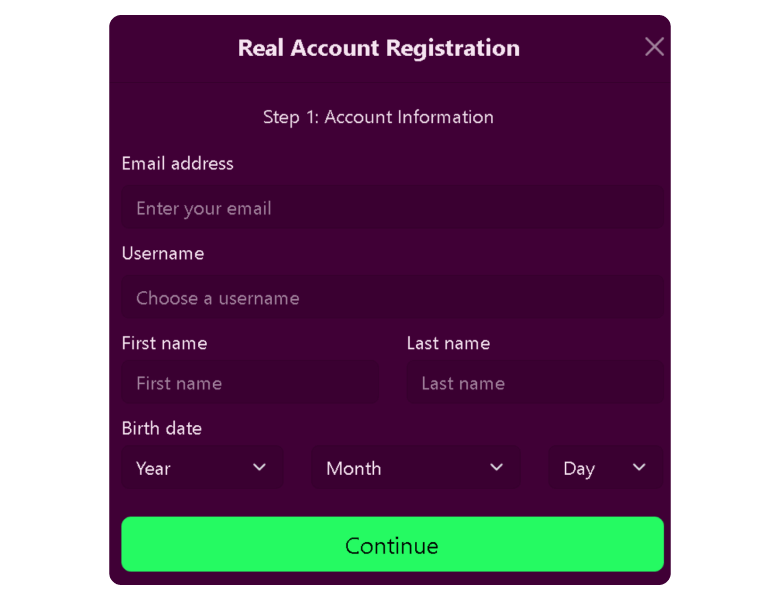Tap the email address field
The height and width of the screenshot is (600, 780).
tap(392, 209)
